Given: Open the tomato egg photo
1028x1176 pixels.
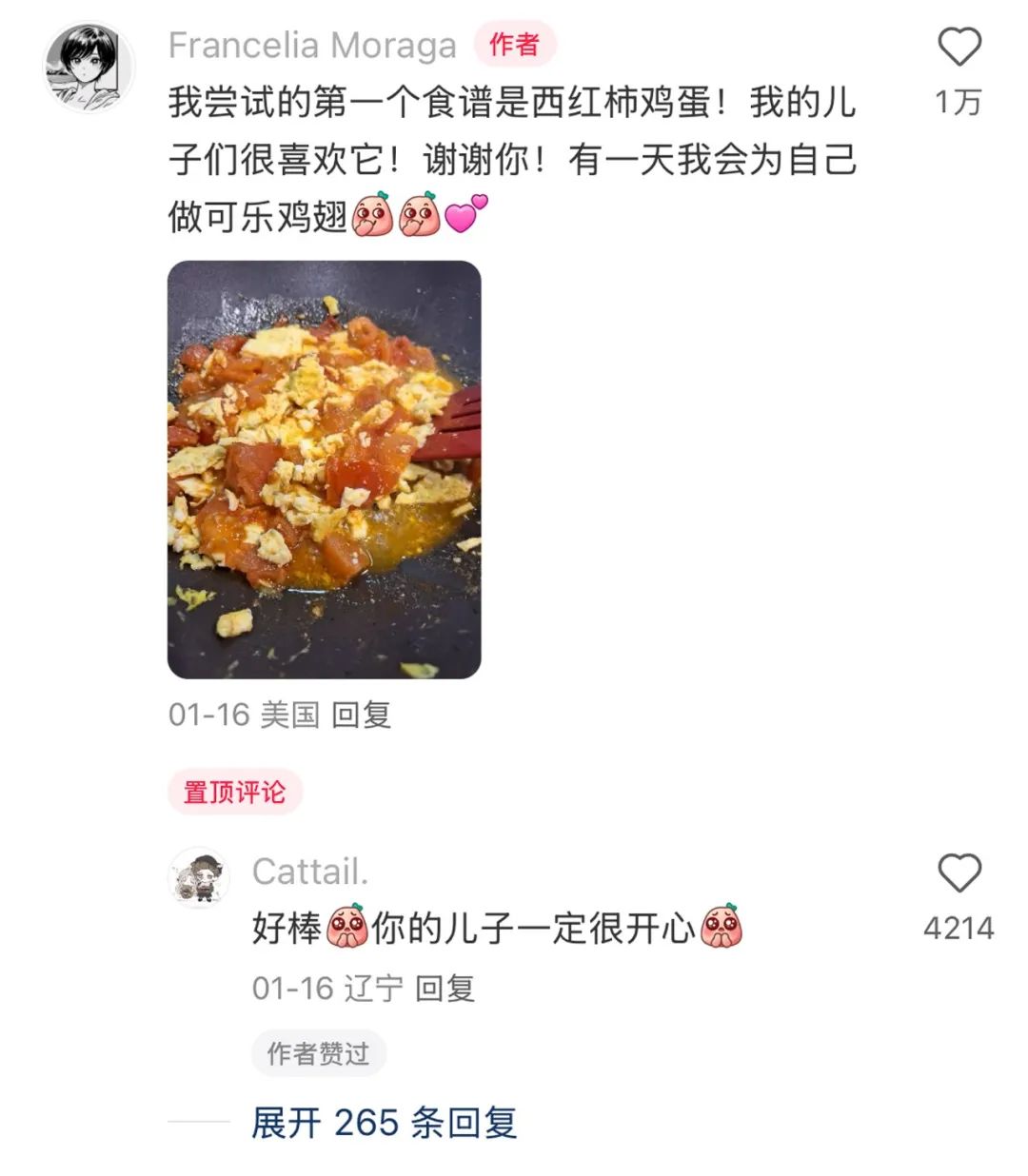Looking at the screenshot, I should coord(325,469).
